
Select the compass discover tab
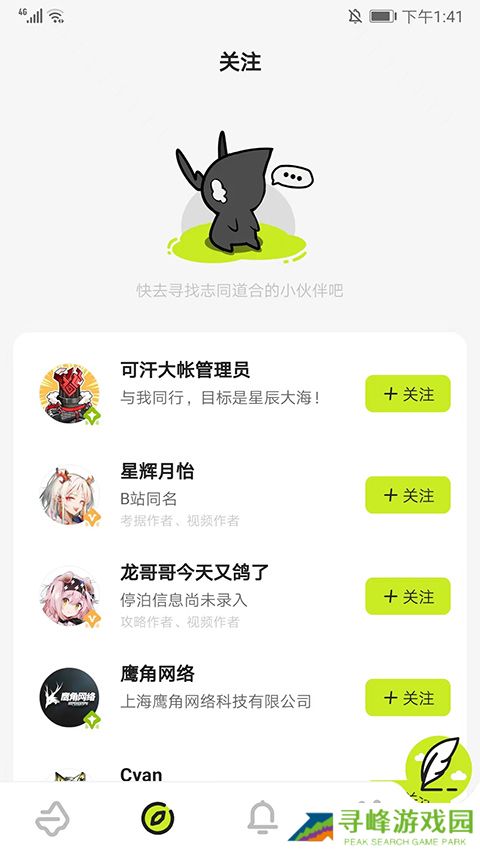158,818
